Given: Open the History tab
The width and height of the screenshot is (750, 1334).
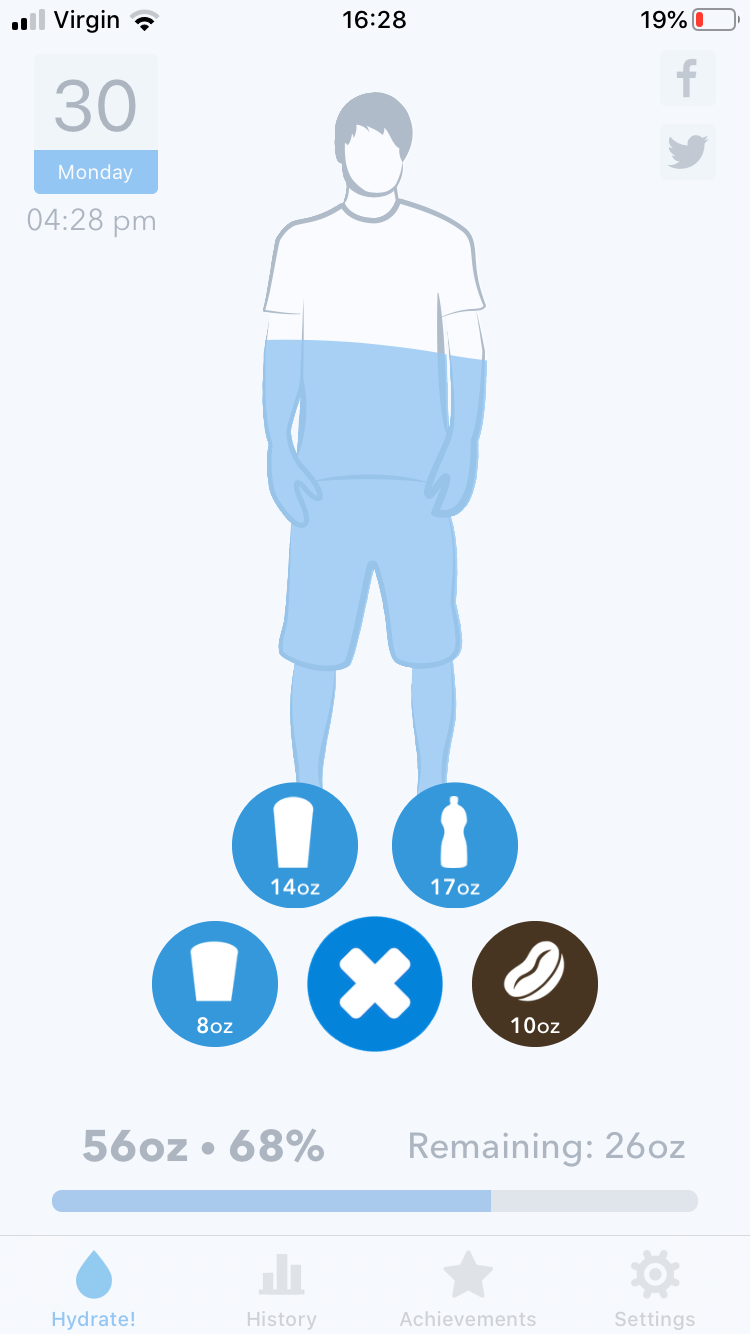Looking at the screenshot, I should [x=281, y=1290].
